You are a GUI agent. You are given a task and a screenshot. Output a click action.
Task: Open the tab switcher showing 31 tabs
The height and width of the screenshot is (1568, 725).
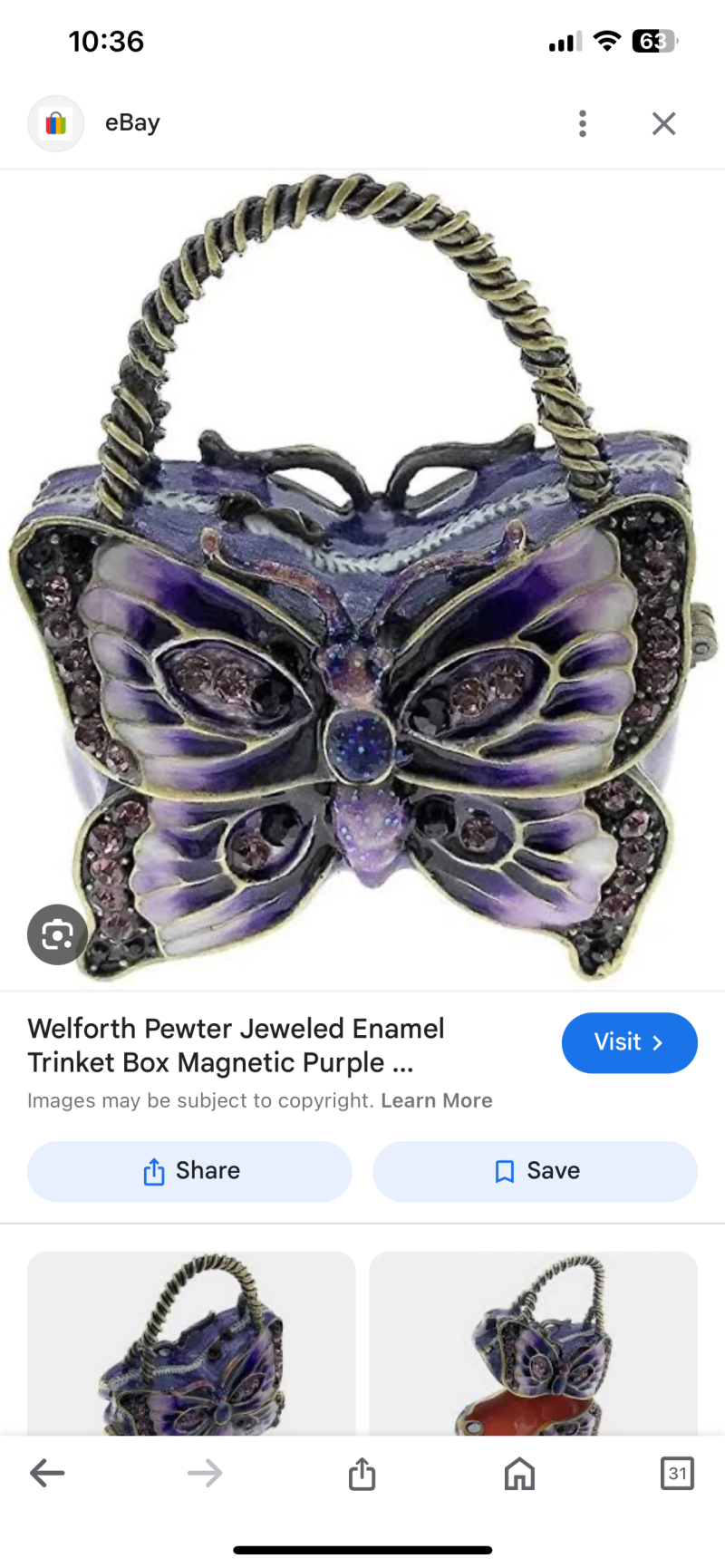pyautogui.click(x=677, y=1473)
